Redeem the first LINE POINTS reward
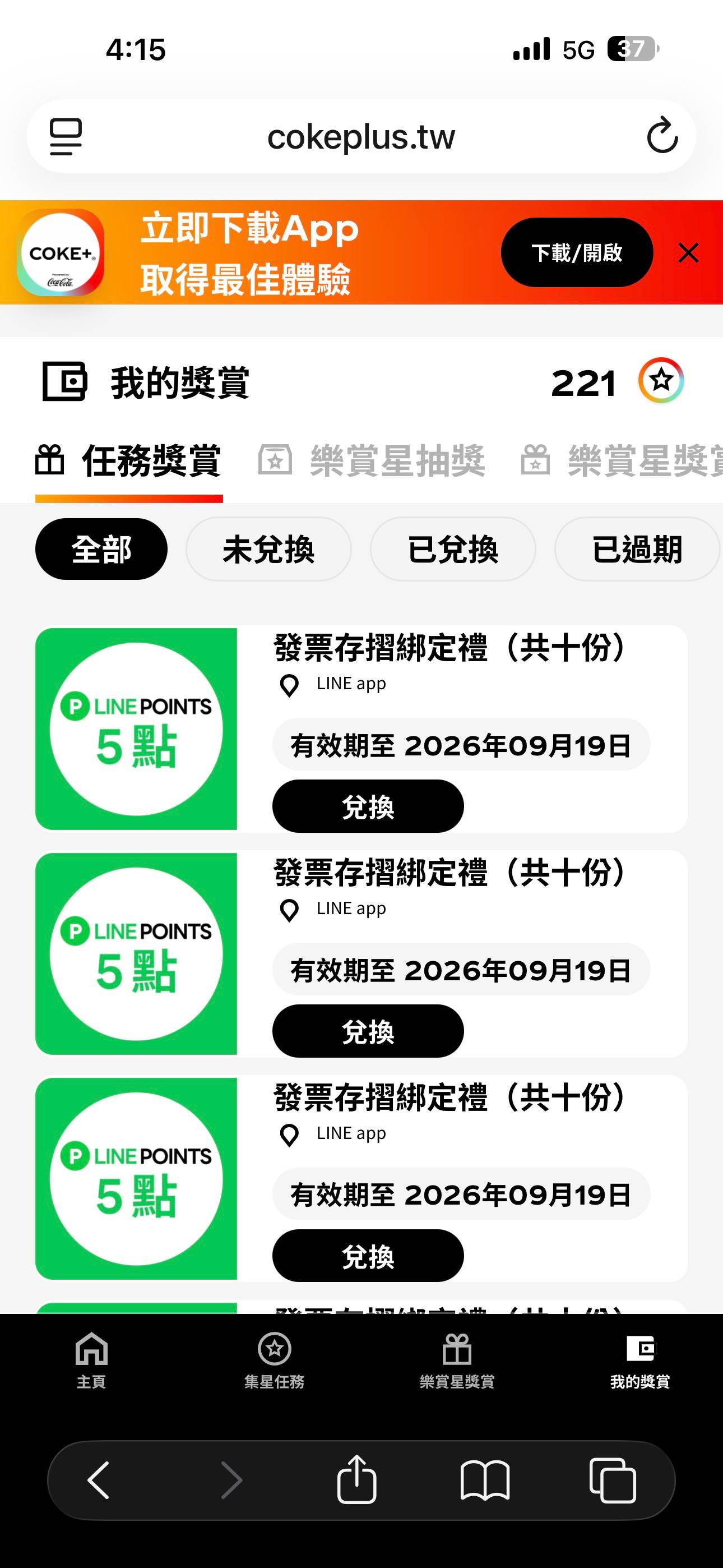This screenshot has width=723, height=1568. coord(368,806)
